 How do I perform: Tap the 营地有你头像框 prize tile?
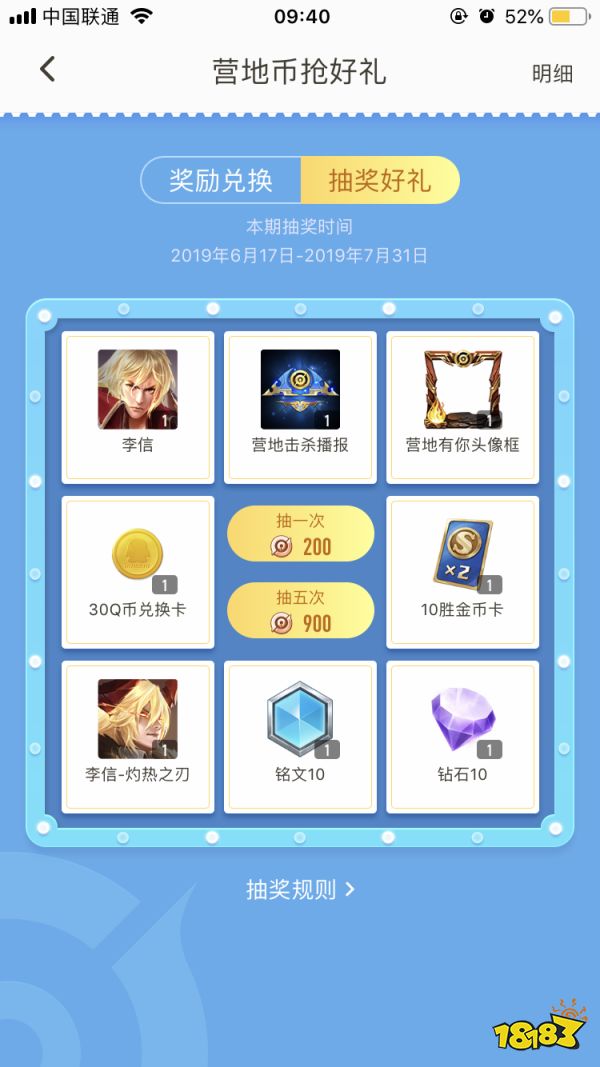point(462,407)
